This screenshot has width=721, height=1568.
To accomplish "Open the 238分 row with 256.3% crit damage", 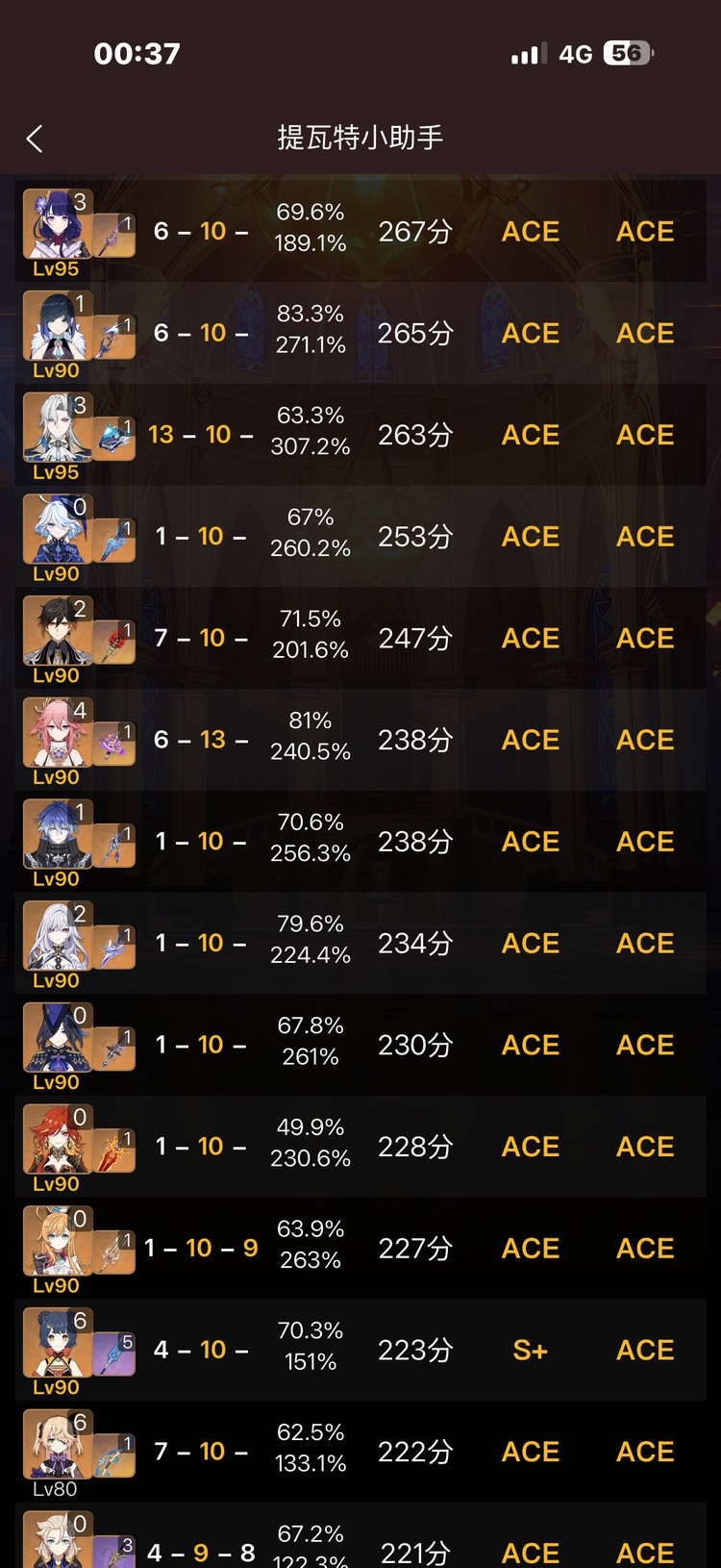I will tap(360, 842).
